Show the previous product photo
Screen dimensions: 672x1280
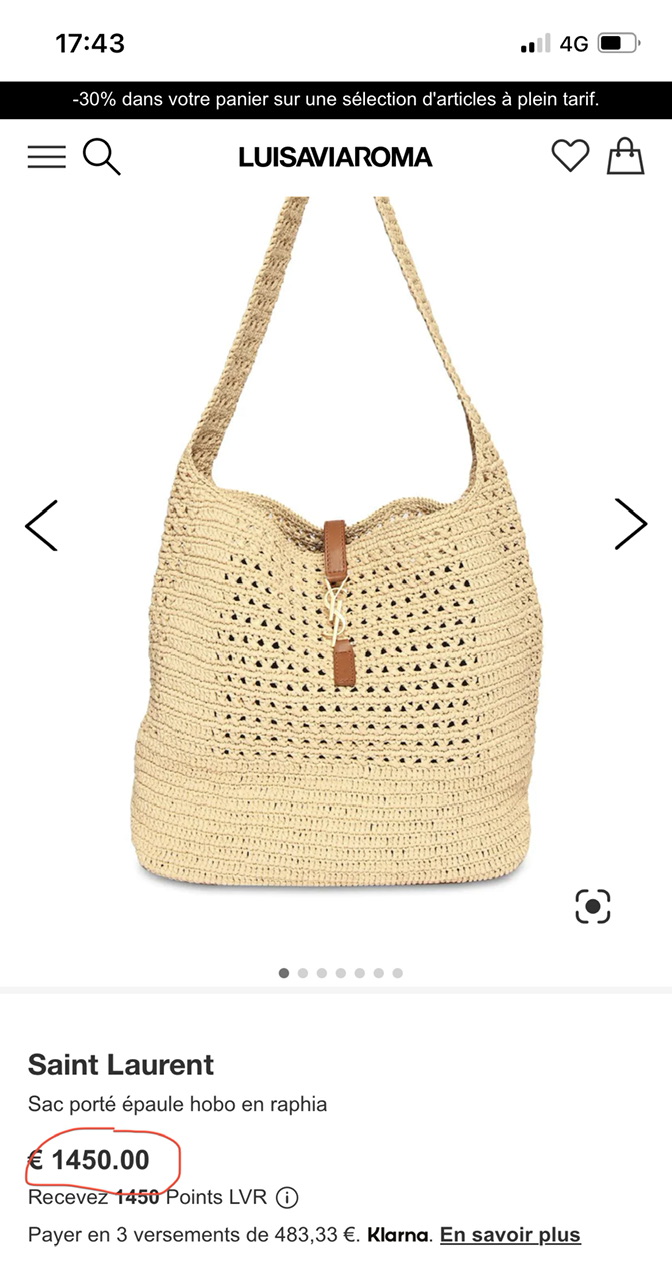pos(41,524)
